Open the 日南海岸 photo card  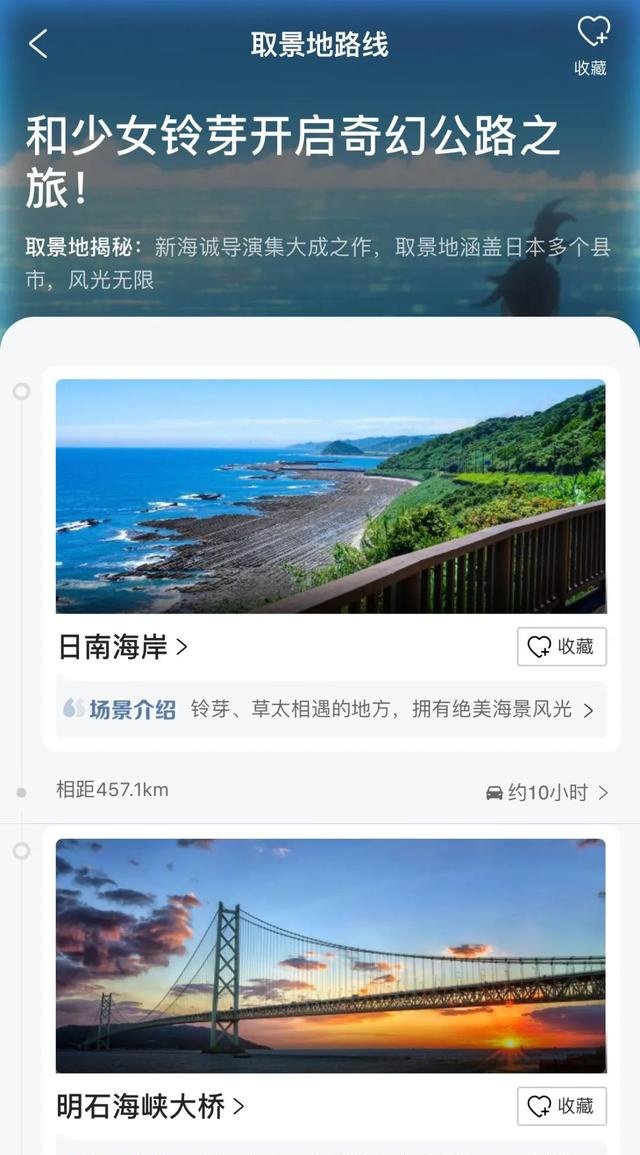(330, 496)
